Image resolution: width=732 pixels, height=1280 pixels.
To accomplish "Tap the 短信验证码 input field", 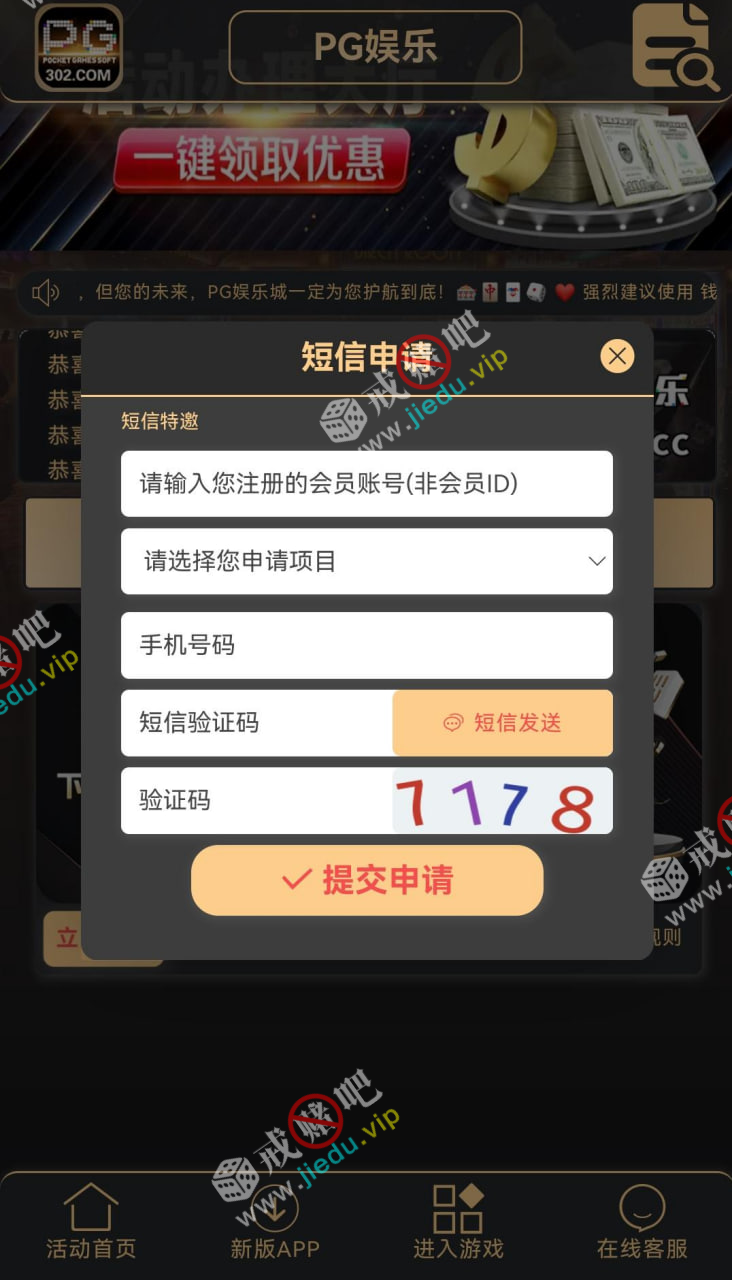I will [257, 723].
